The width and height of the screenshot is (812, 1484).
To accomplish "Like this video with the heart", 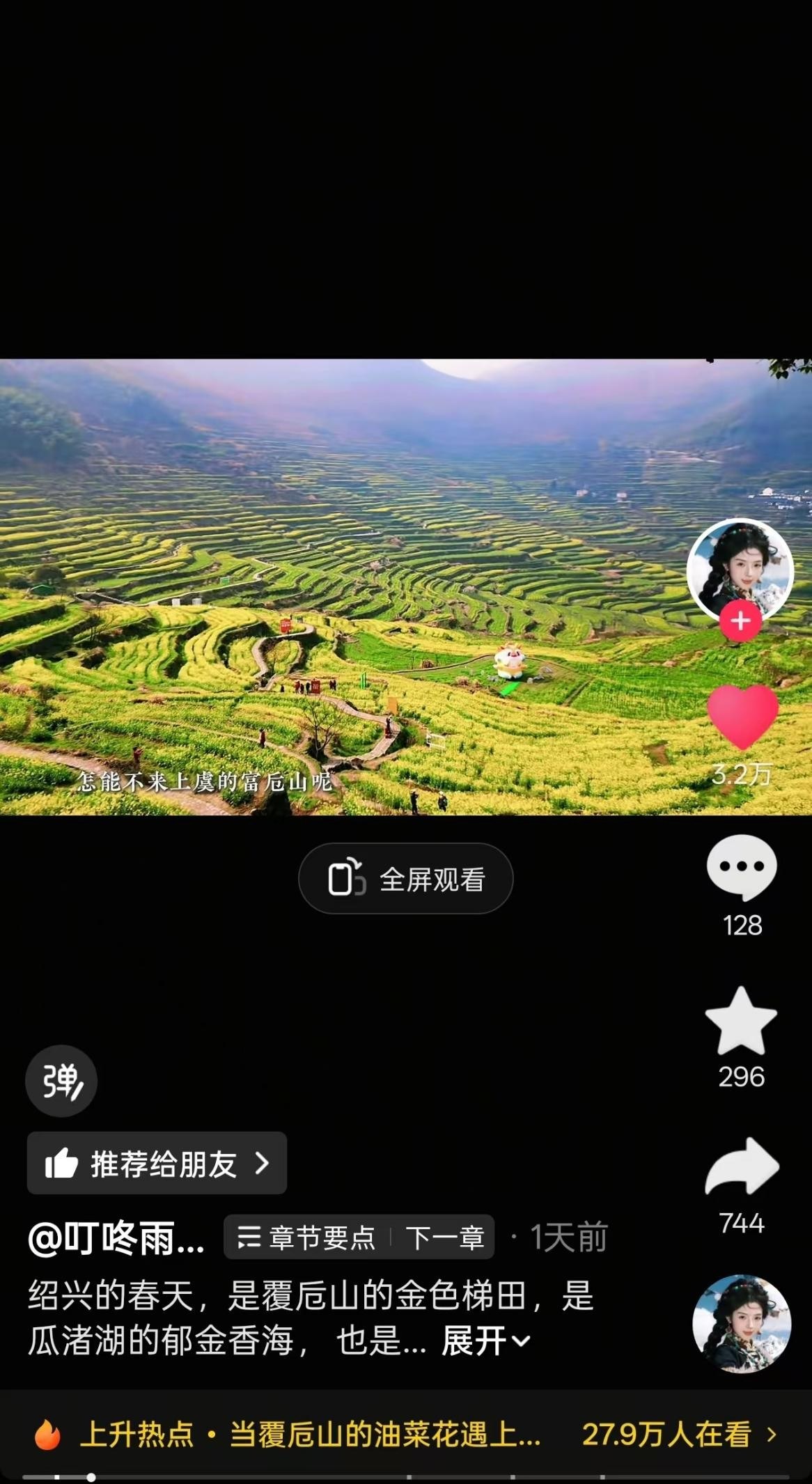I will point(742,717).
